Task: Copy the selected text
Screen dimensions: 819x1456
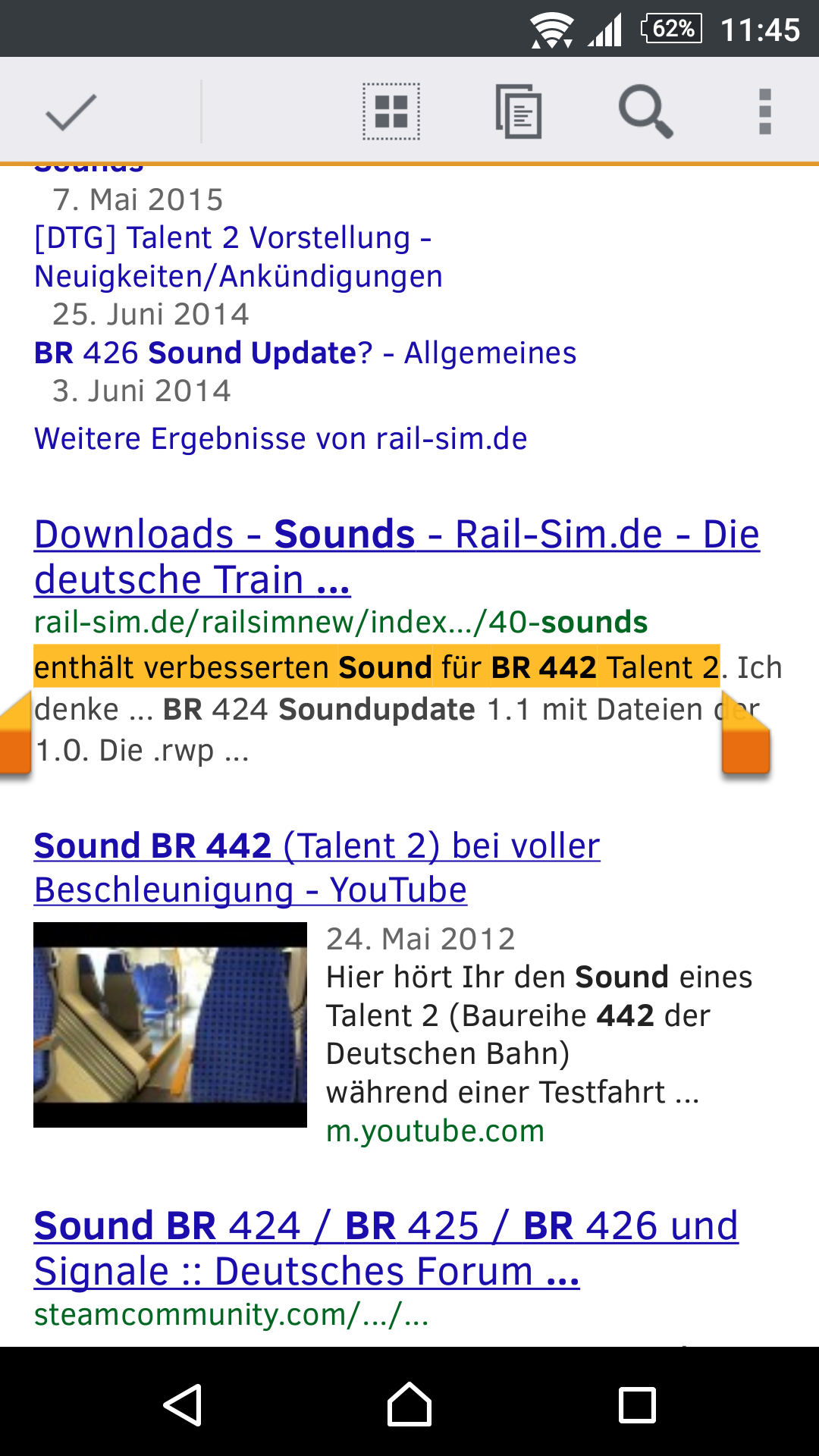Action: click(x=519, y=112)
